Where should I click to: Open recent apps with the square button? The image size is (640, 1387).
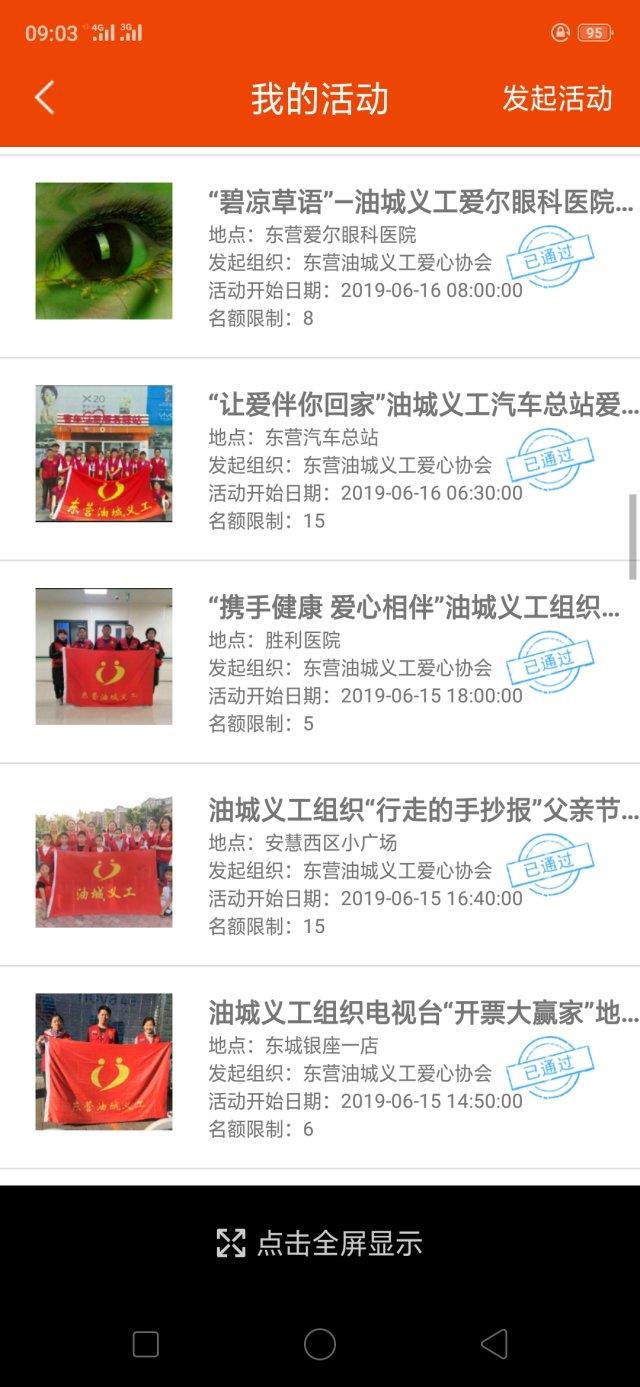pos(146,1344)
